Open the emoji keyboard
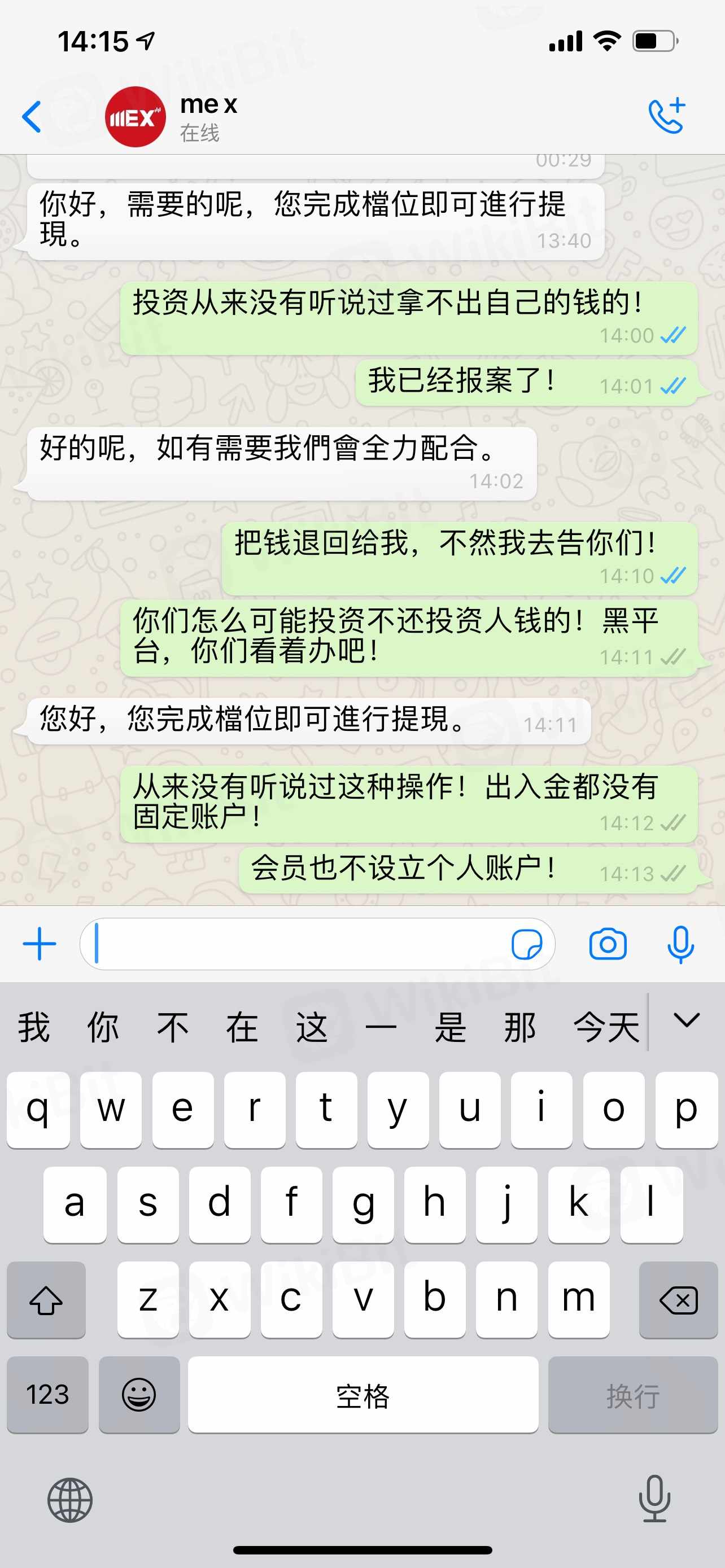Screen dimensions: 725x1568 (x=139, y=1394)
